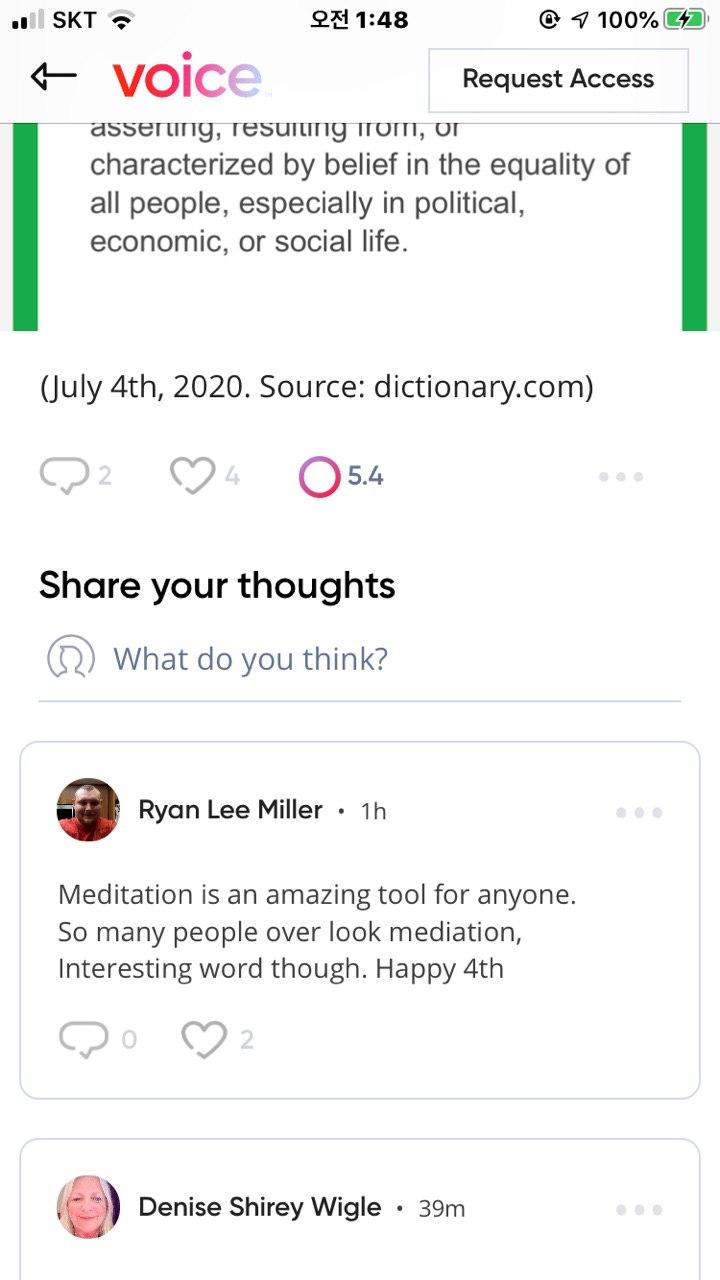
Task: Go back using the arrow
Action: pos(54,78)
